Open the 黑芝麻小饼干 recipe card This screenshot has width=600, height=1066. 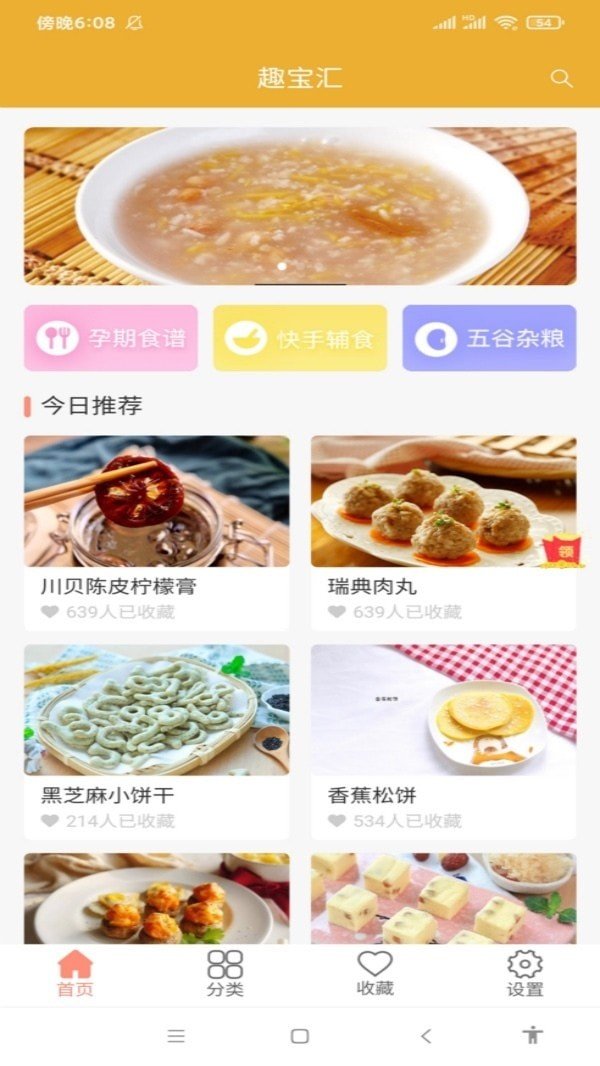pyautogui.click(x=157, y=741)
